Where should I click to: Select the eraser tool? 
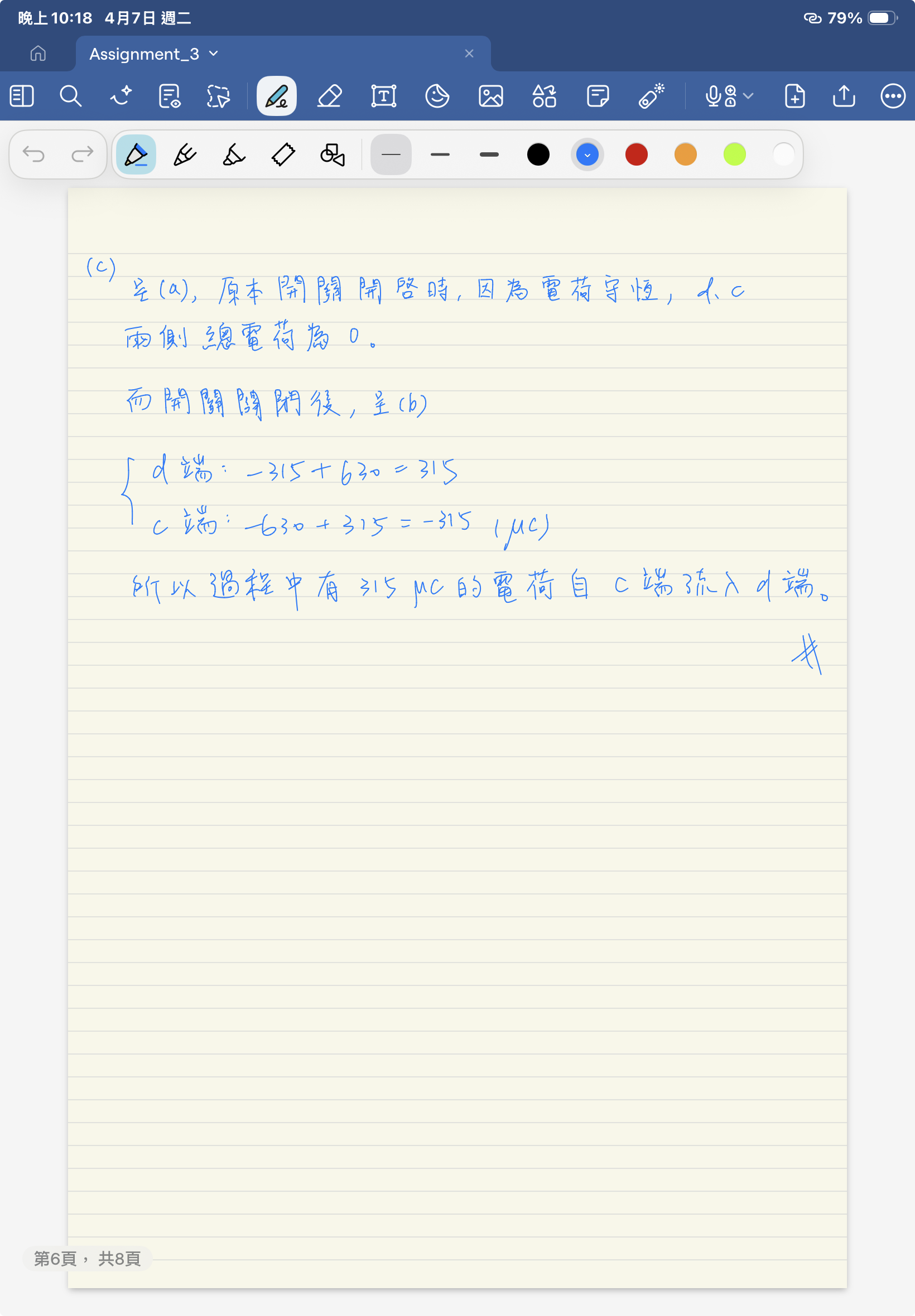tap(330, 96)
